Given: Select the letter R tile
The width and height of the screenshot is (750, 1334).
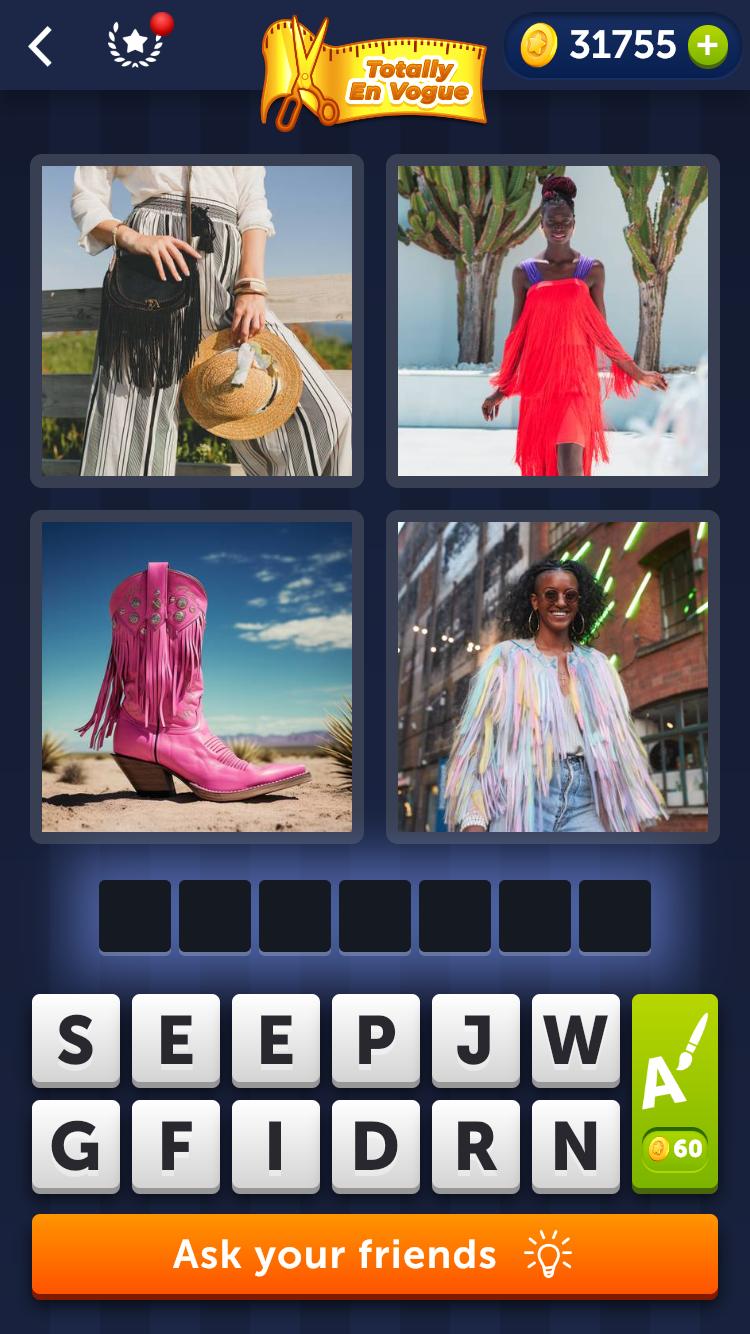Looking at the screenshot, I should click(x=476, y=1146).
